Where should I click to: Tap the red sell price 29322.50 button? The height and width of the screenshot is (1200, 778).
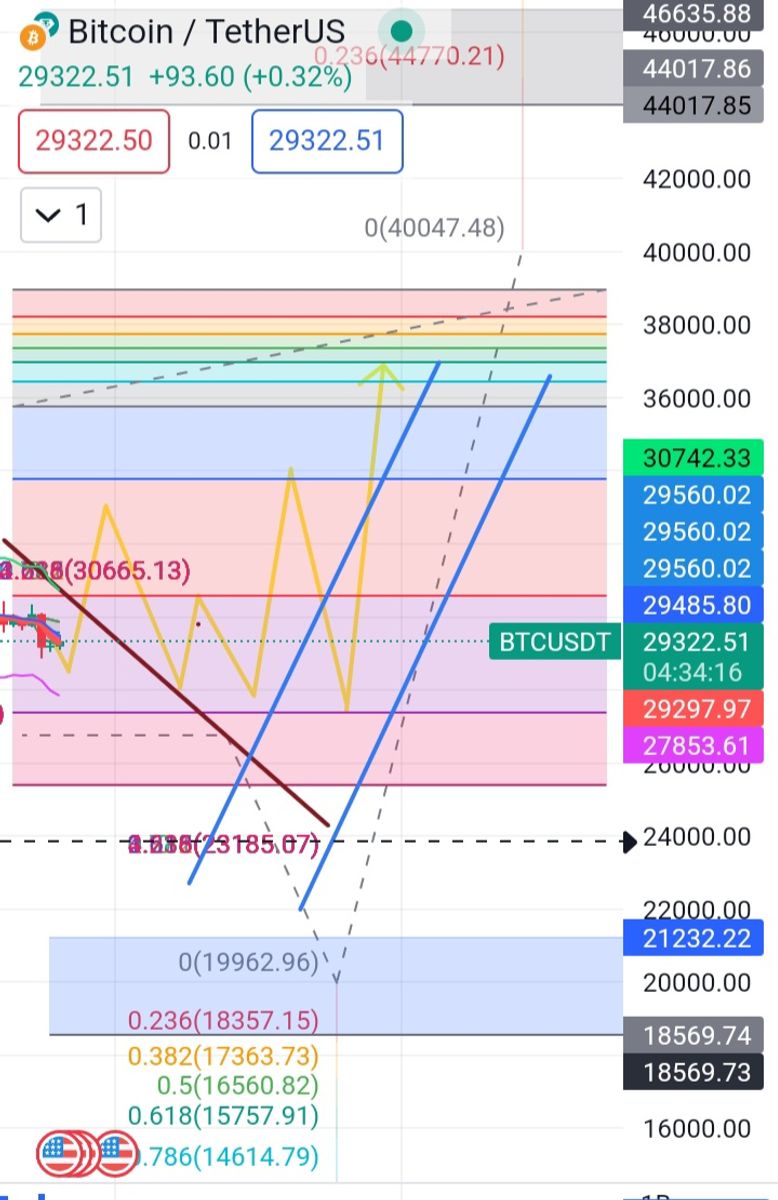tap(94, 141)
